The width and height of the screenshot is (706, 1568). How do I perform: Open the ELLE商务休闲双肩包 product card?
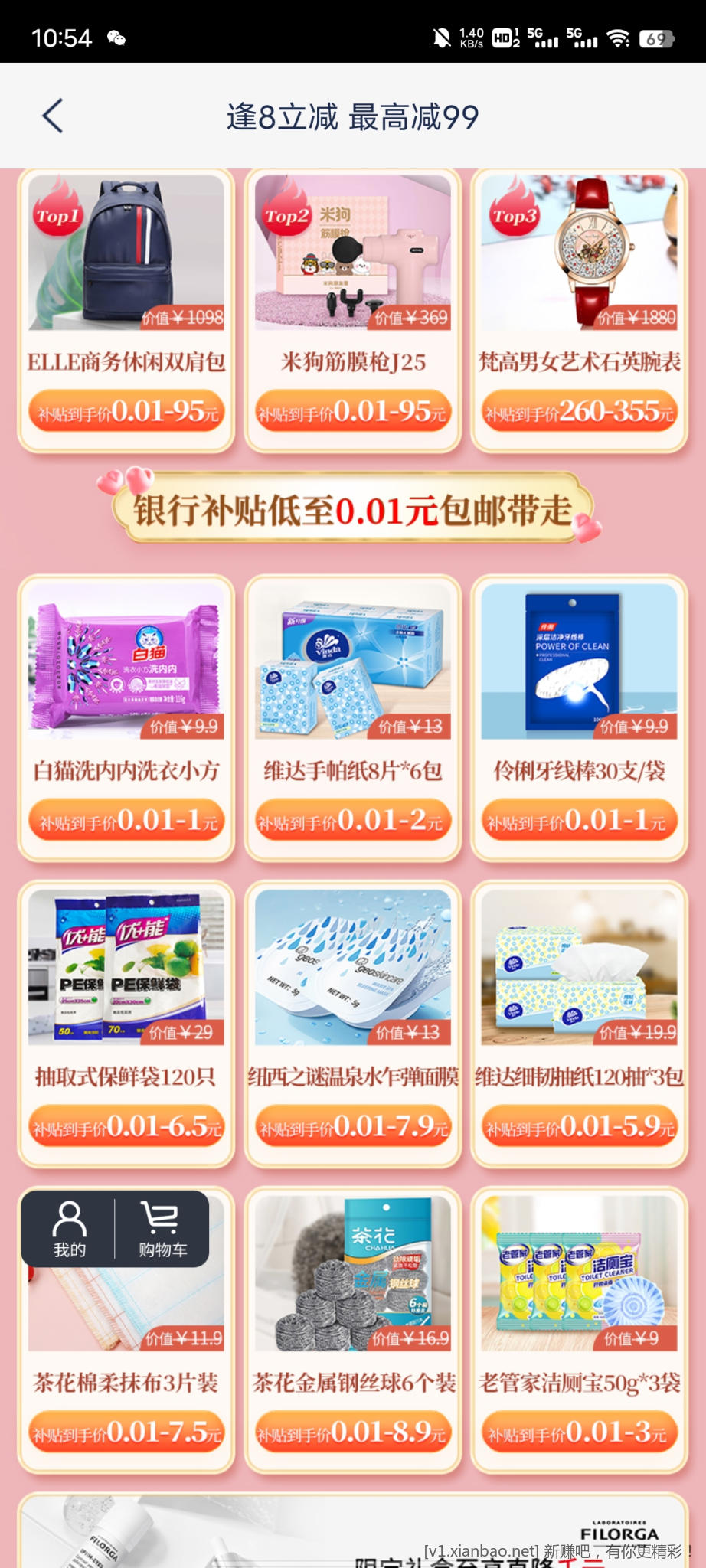click(x=126, y=310)
